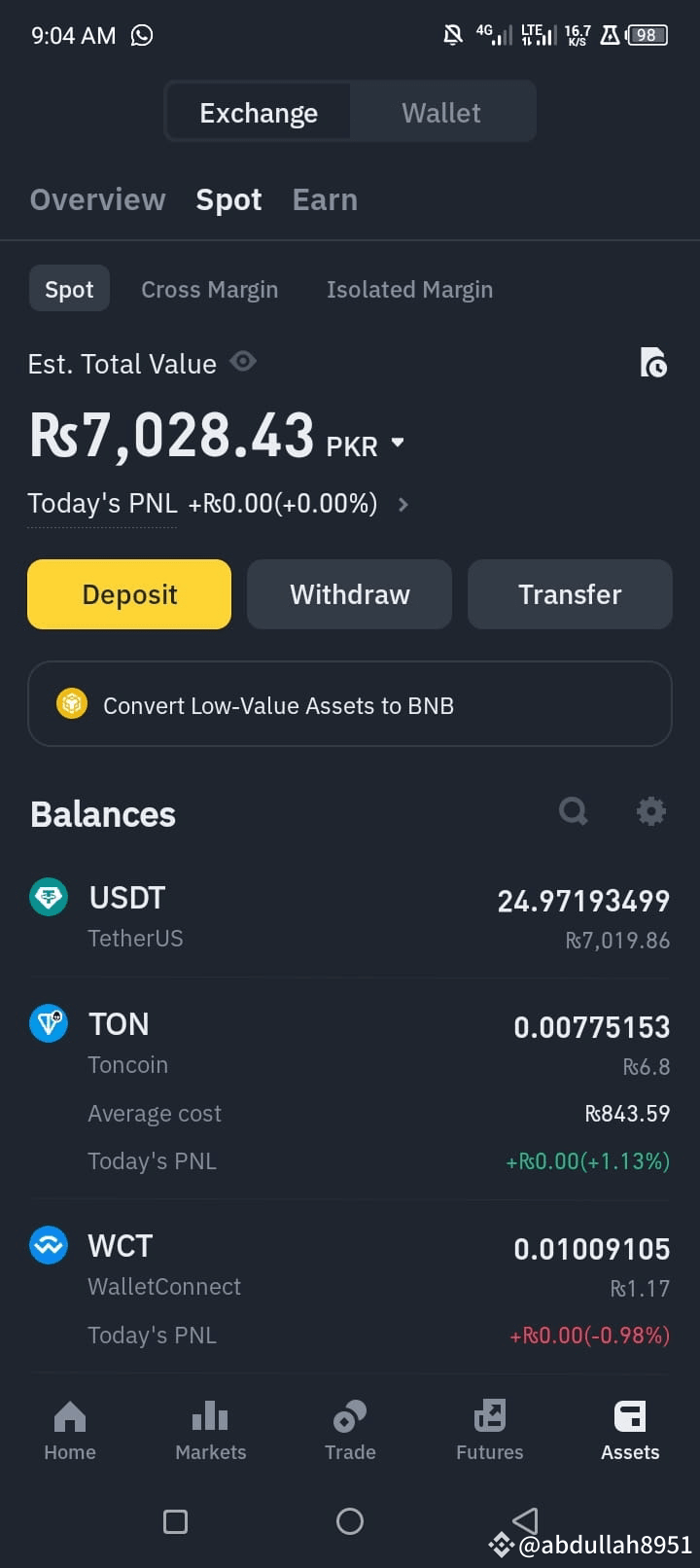The image size is (700, 1568).
Task: Open balance settings via the gear icon
Action: tap(650, 811)
